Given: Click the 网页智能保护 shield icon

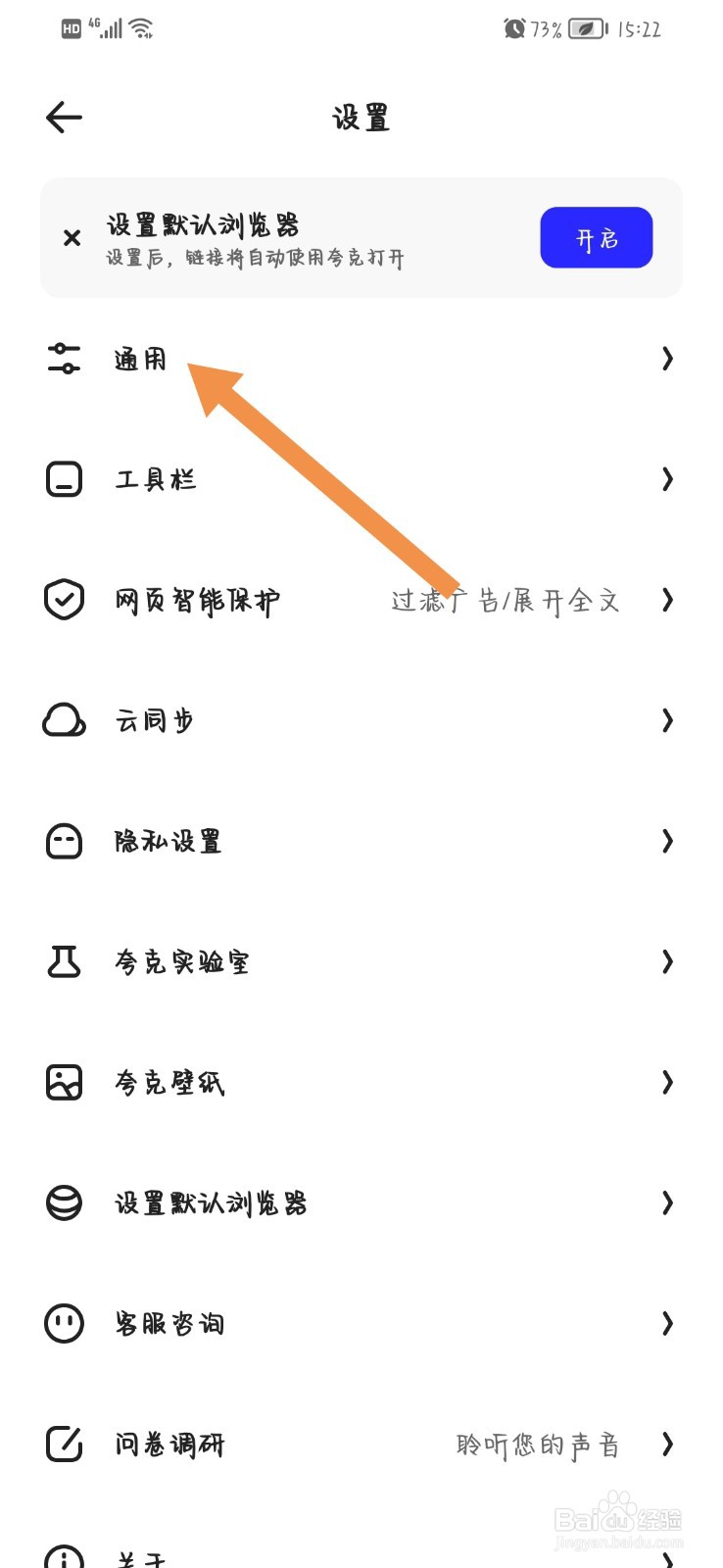Looking at the screenshot, I should click(63, 600).
